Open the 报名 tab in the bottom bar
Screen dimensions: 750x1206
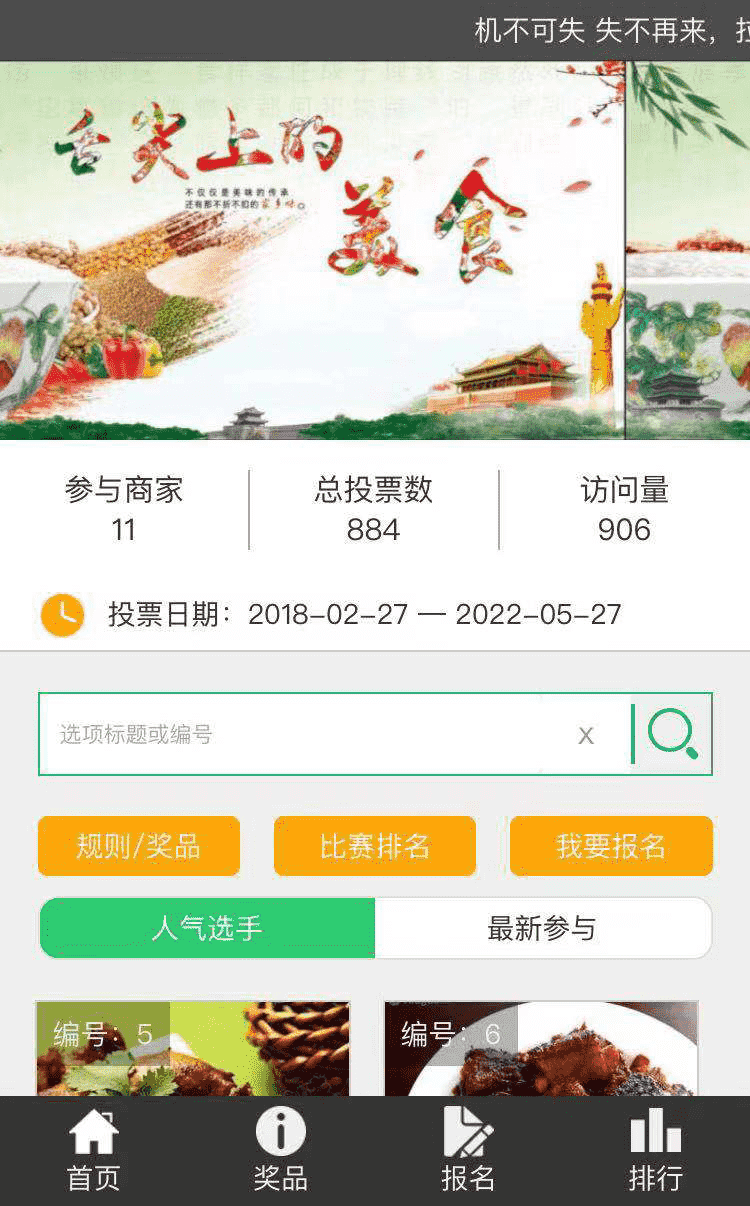point(468,1151)
